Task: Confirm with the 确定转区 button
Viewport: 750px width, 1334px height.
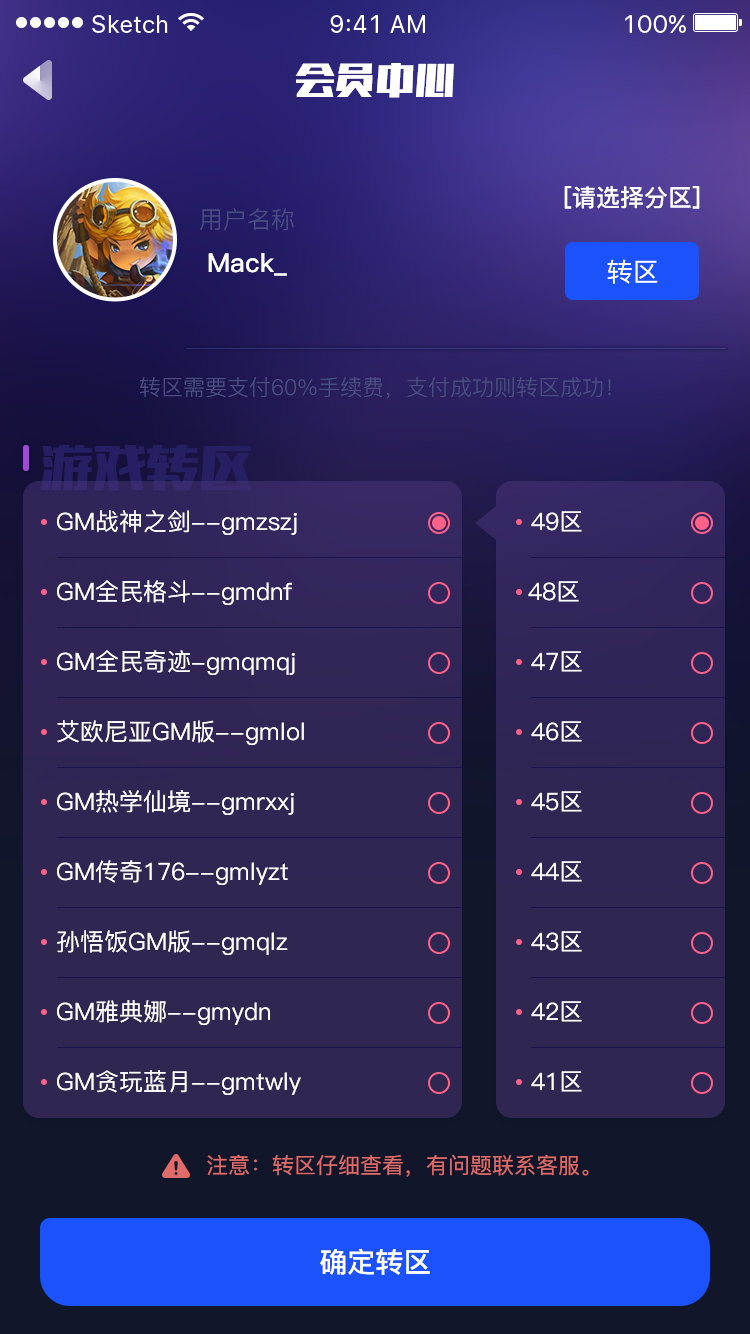Action: 375,1262
